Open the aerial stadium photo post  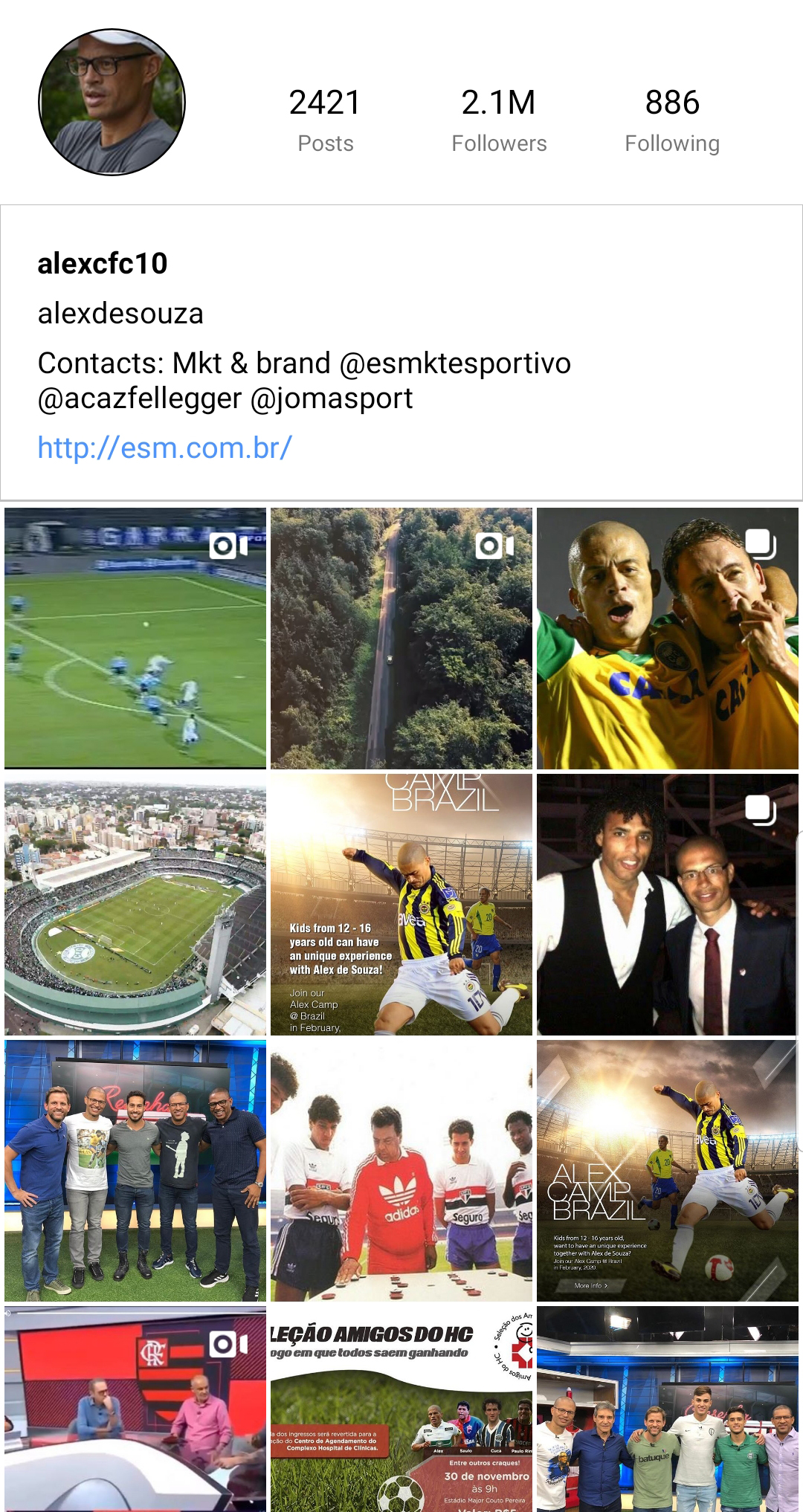[135, 904]
